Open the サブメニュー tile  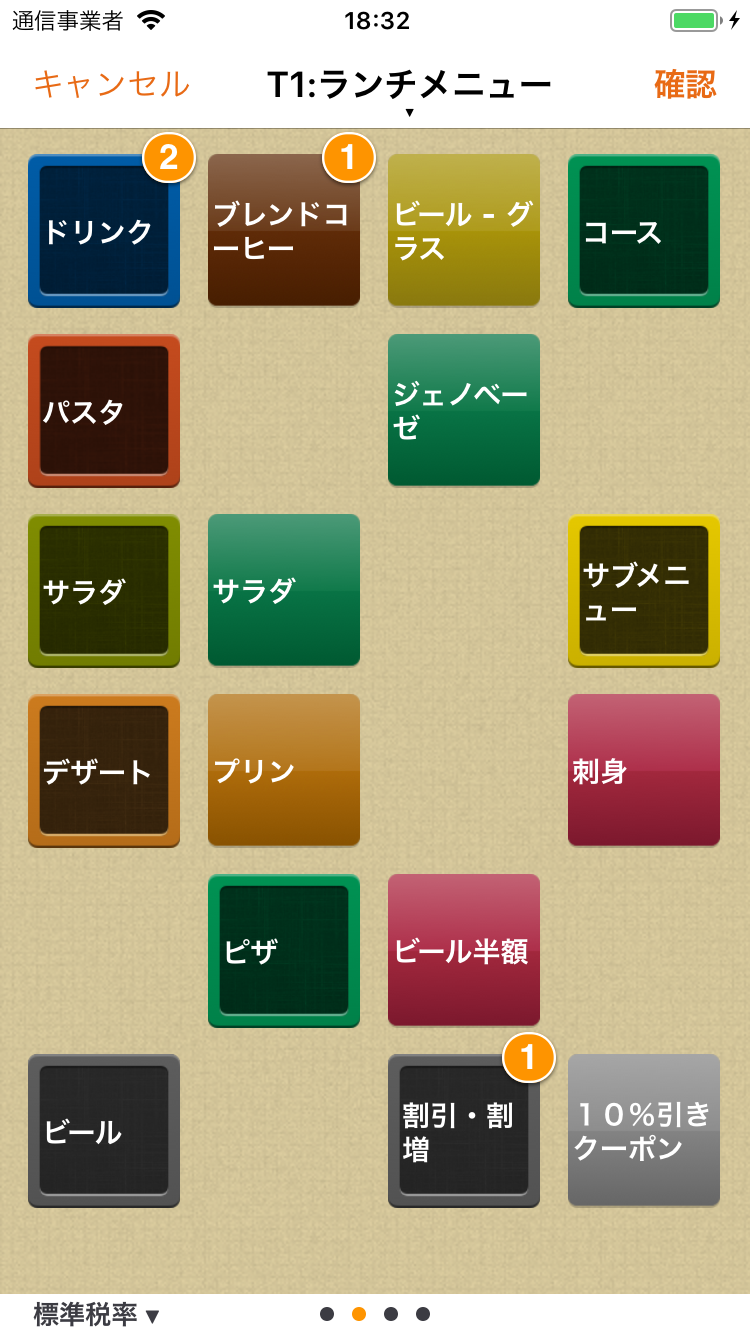pos(644,591)
